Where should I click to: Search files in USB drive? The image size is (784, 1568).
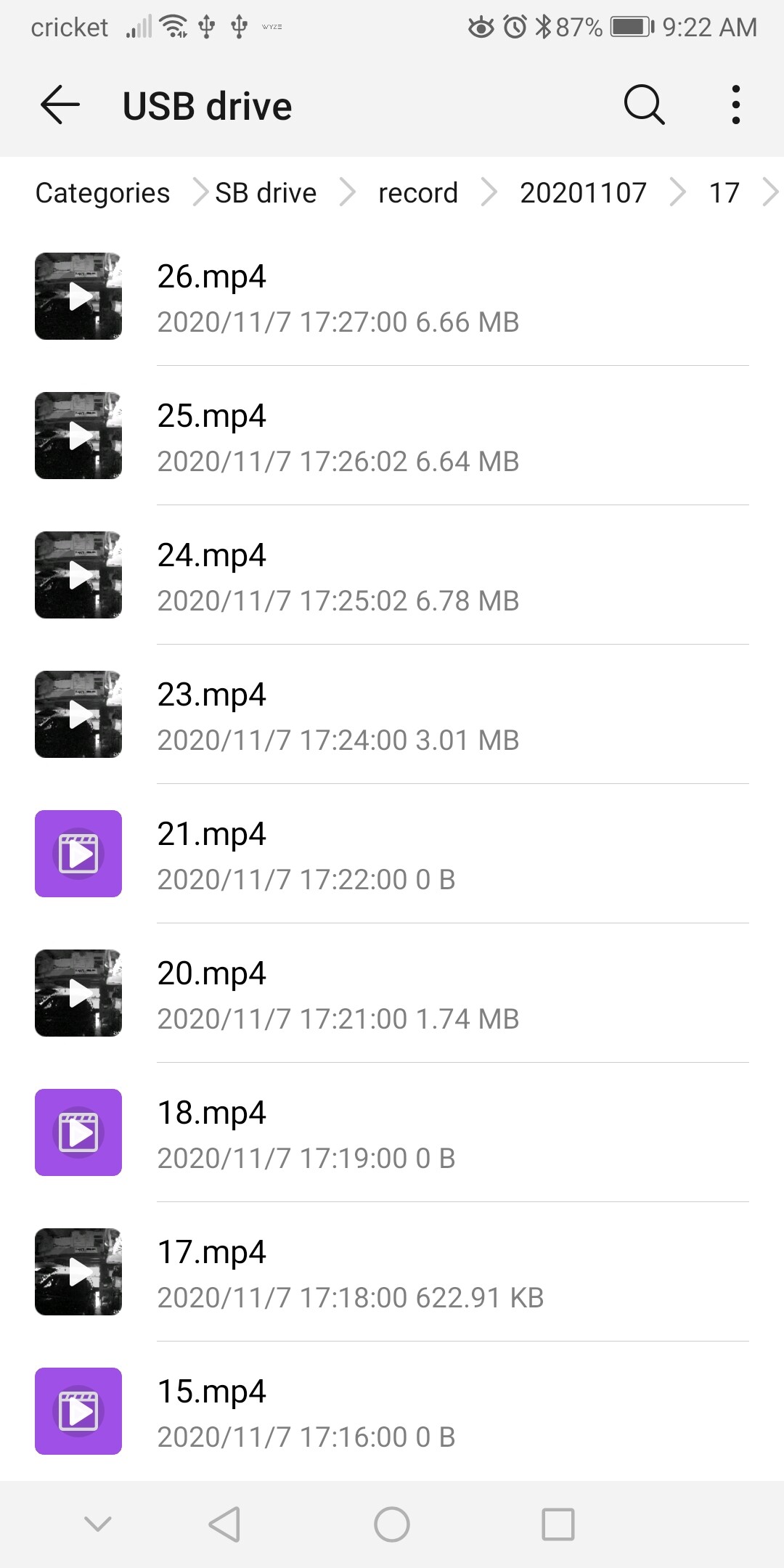[x=644, y=106]
